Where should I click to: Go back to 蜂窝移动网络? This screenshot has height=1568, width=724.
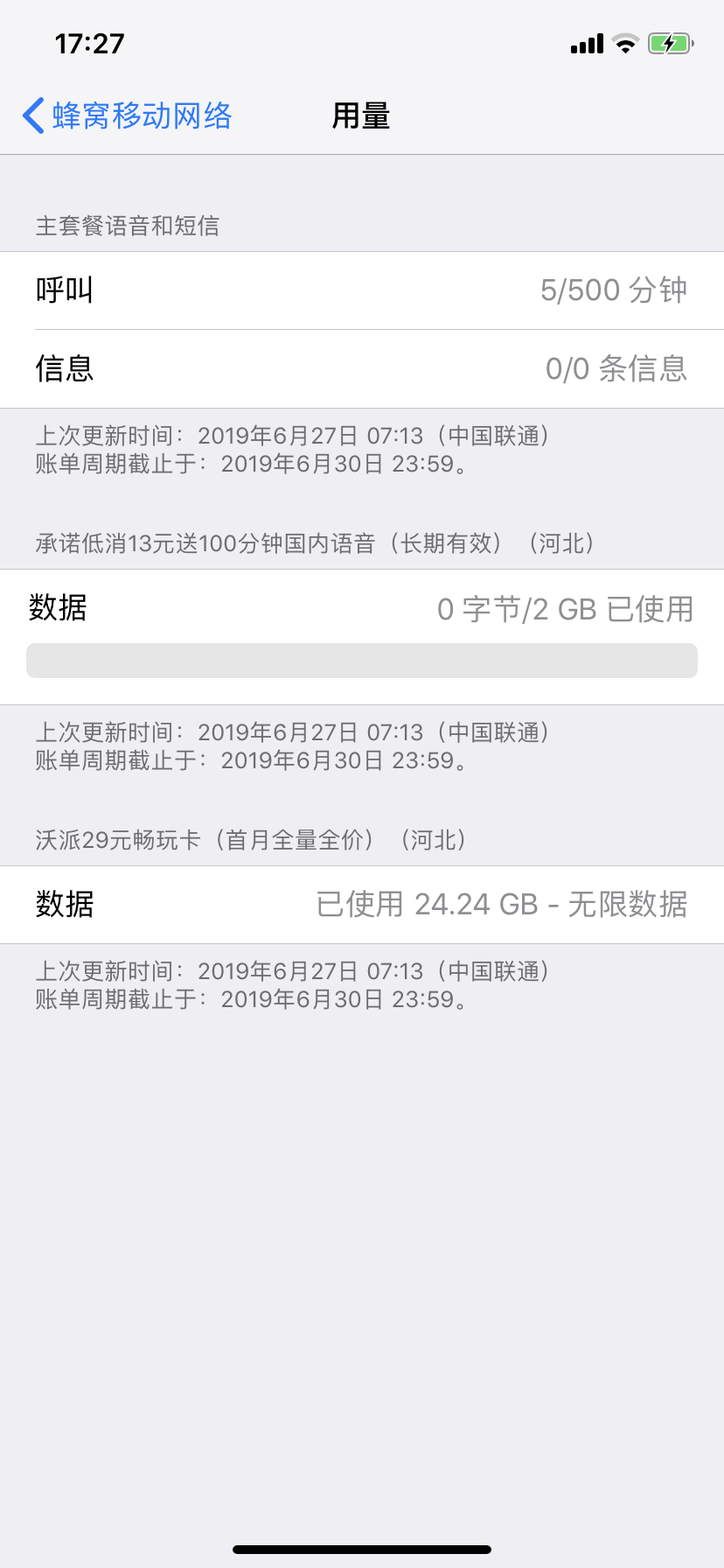127,115
